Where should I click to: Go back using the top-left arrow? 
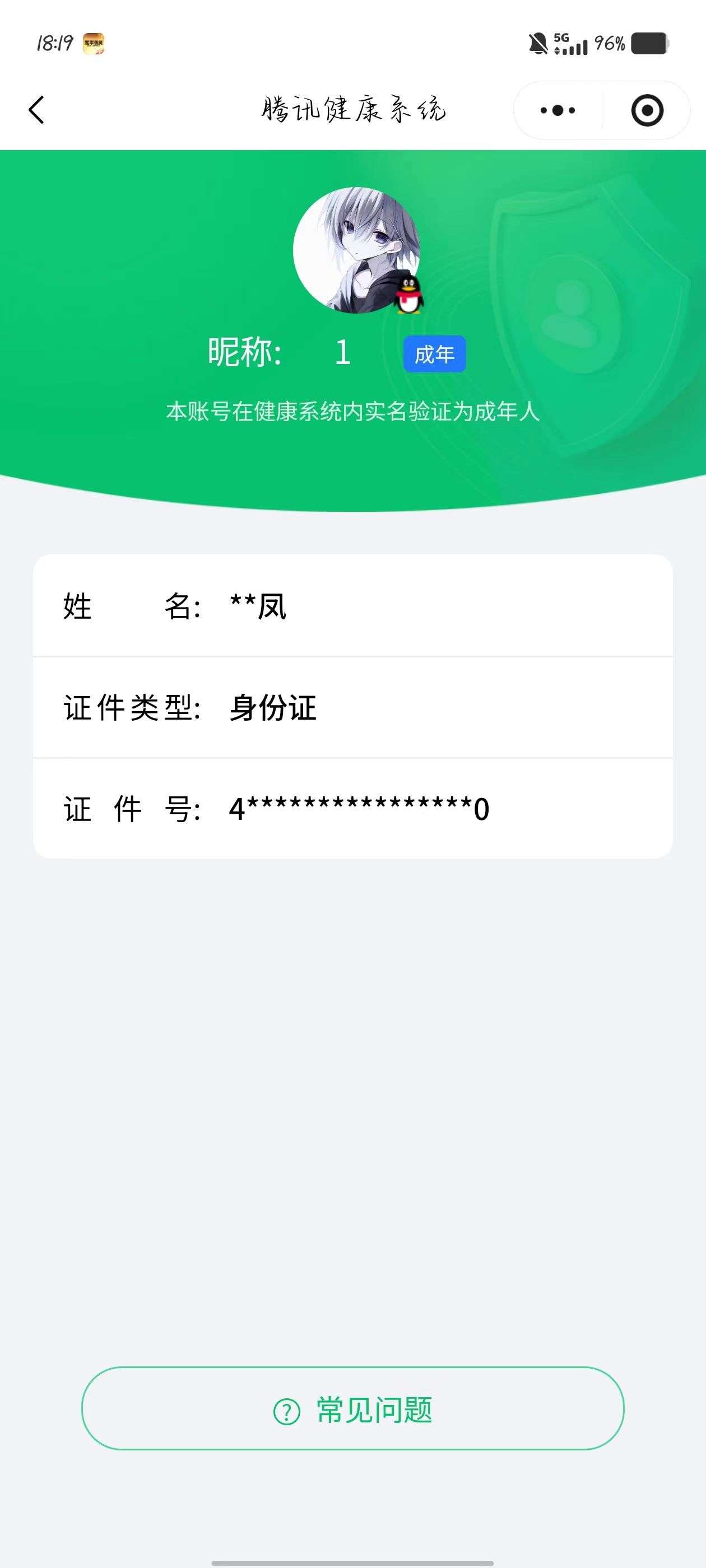click(x=36, y=110)
